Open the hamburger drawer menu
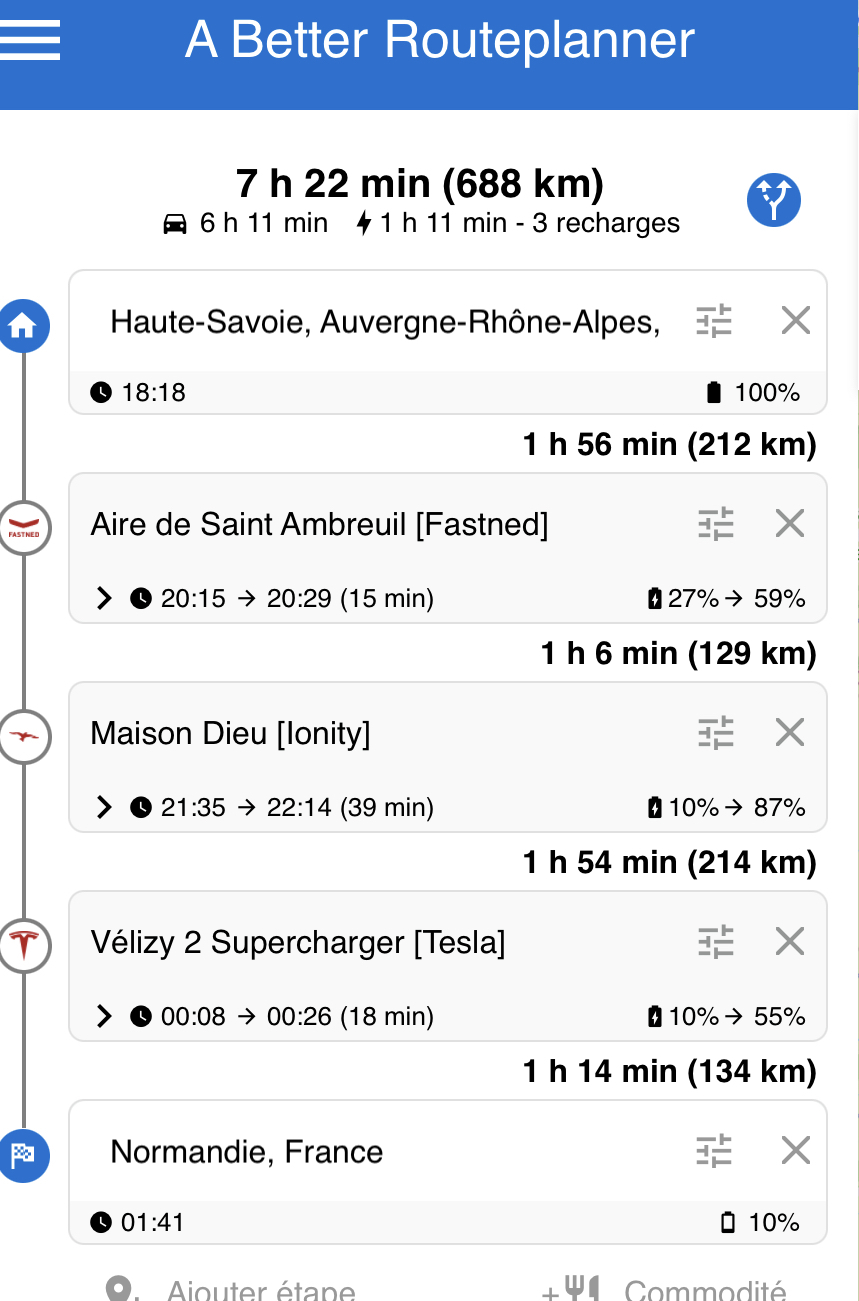 pos(30,41)
